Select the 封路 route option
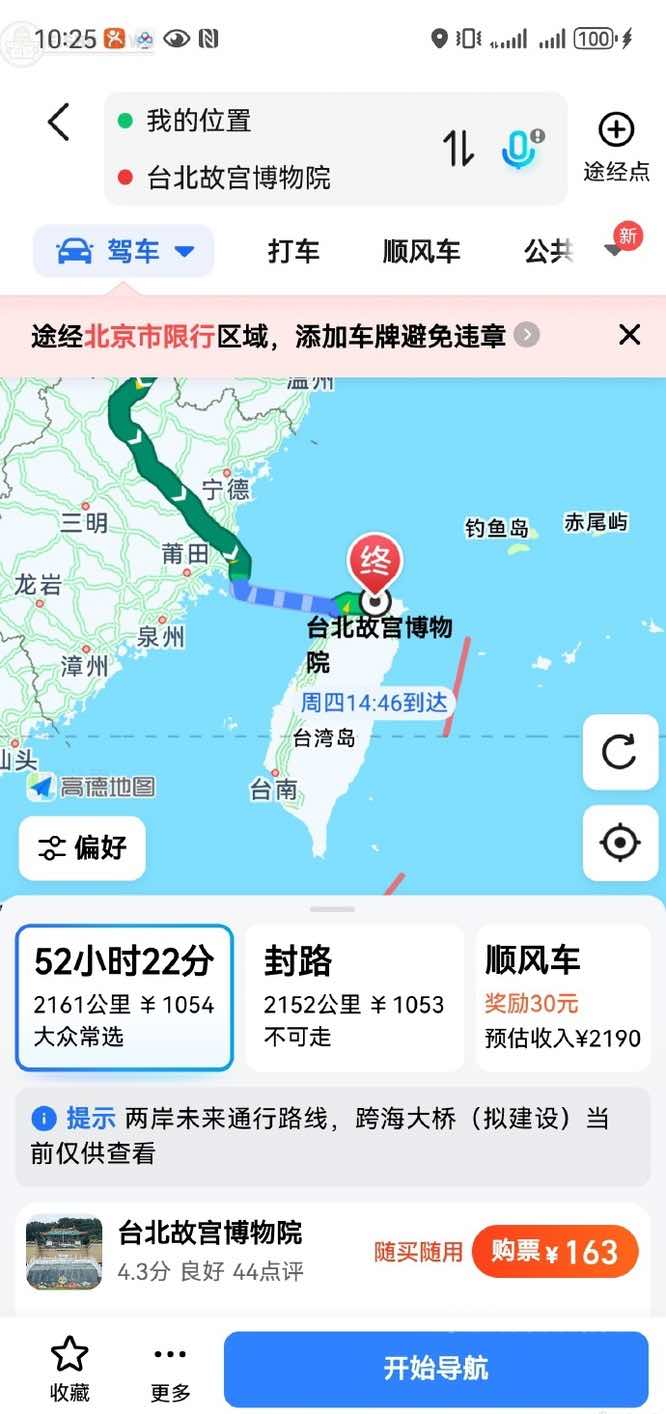The image size is (666, 1414). pos(354,997)
